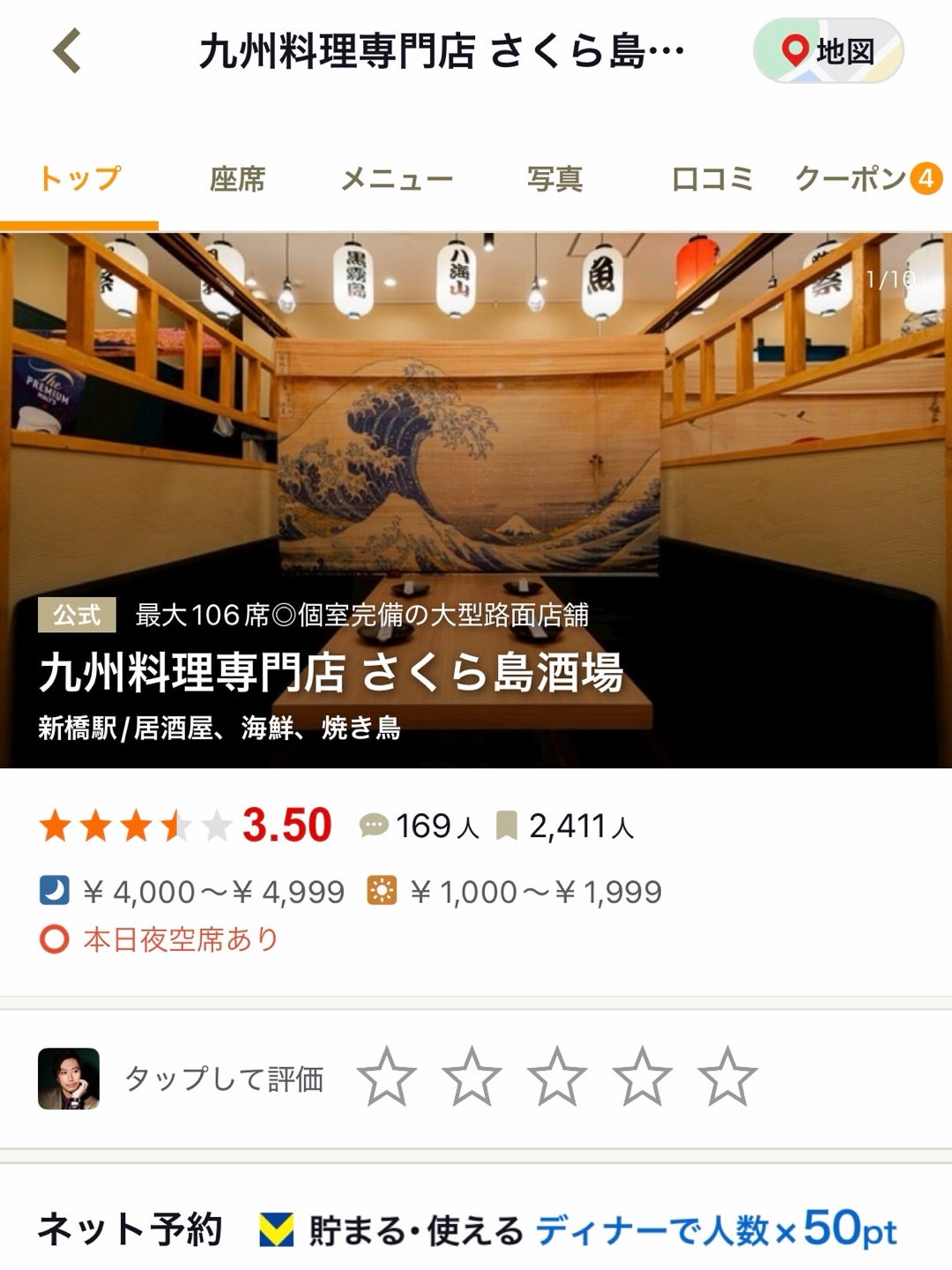Open the 地図 map button
Image resolution: width=952 pixels, height=1270 pixels.
(x=828, y=51)
